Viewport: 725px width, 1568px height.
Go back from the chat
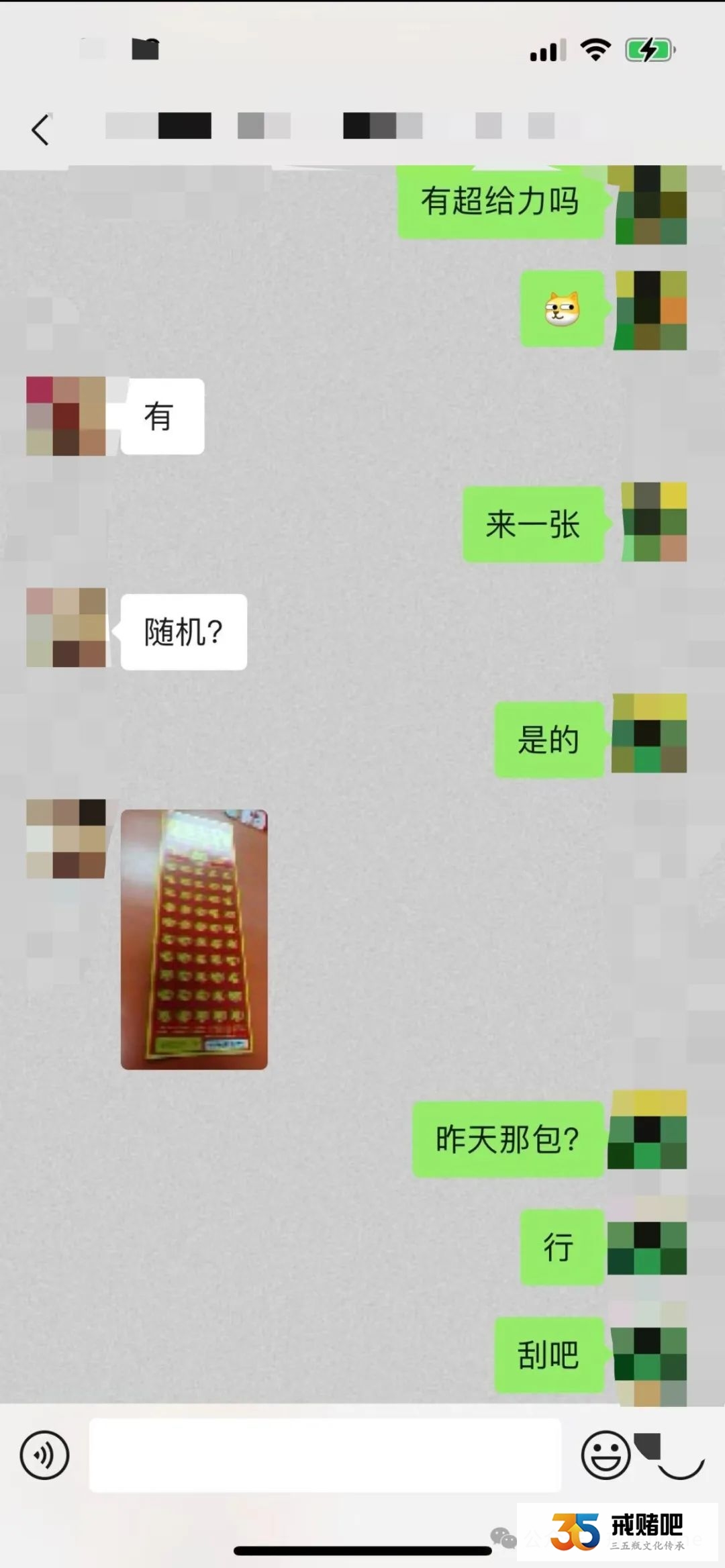point(40,130)
